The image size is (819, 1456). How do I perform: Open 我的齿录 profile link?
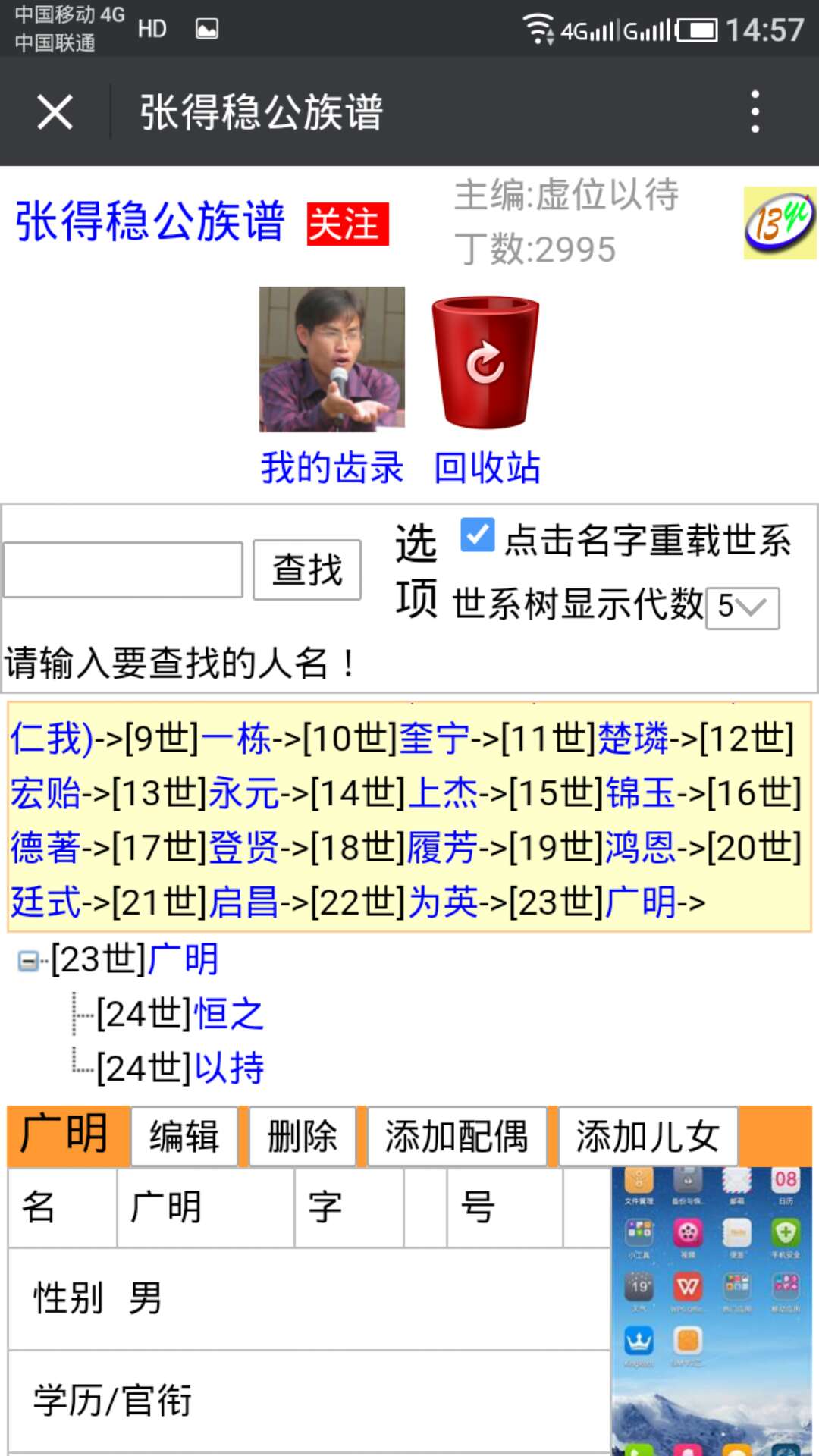(x=332, y=467)
